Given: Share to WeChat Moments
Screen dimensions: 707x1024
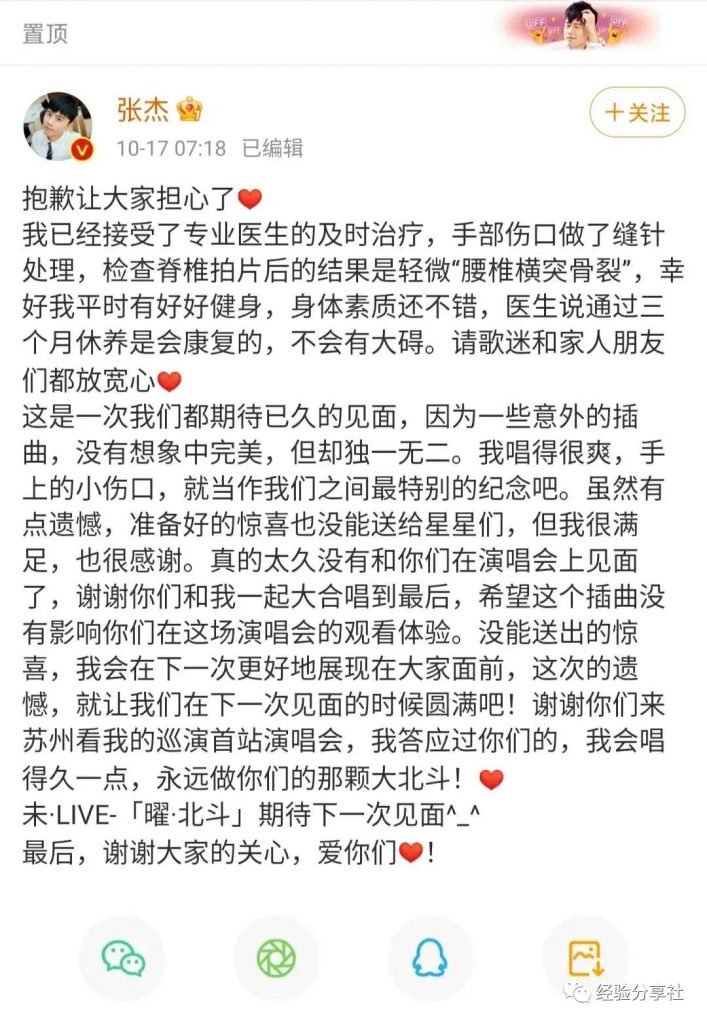Looking at the screenshot, I should (x=276, y=958).
